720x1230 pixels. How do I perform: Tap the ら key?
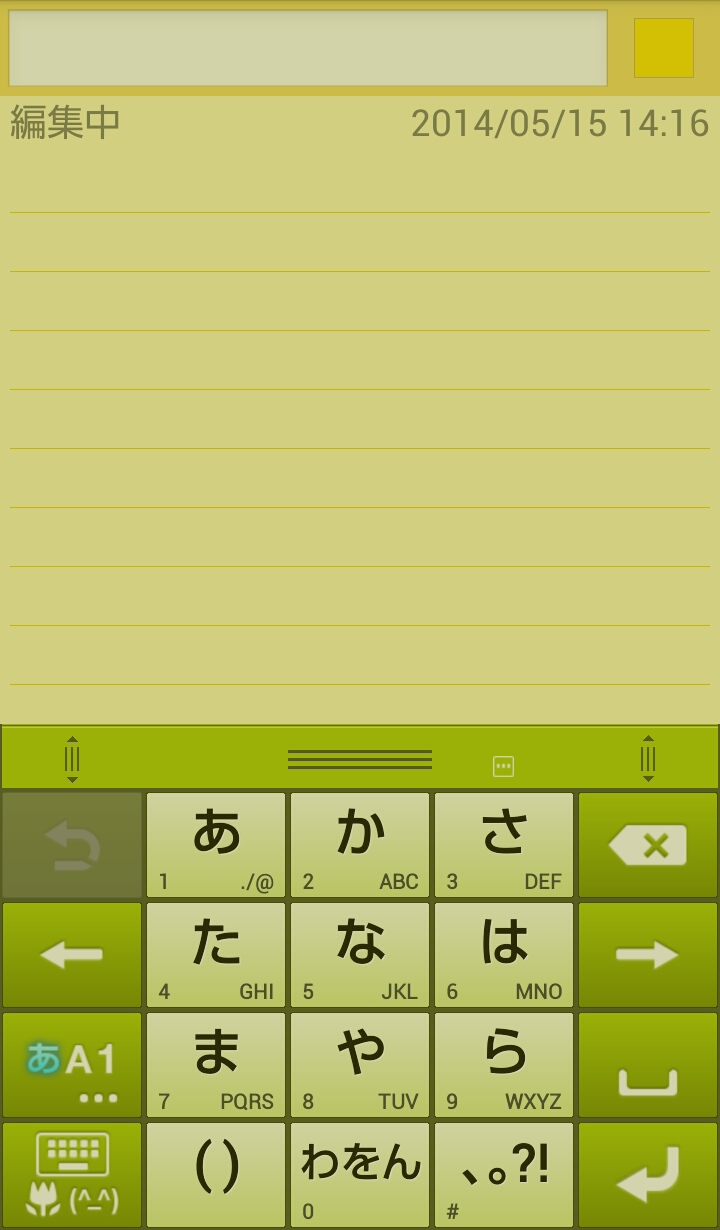pos(504,1065)
